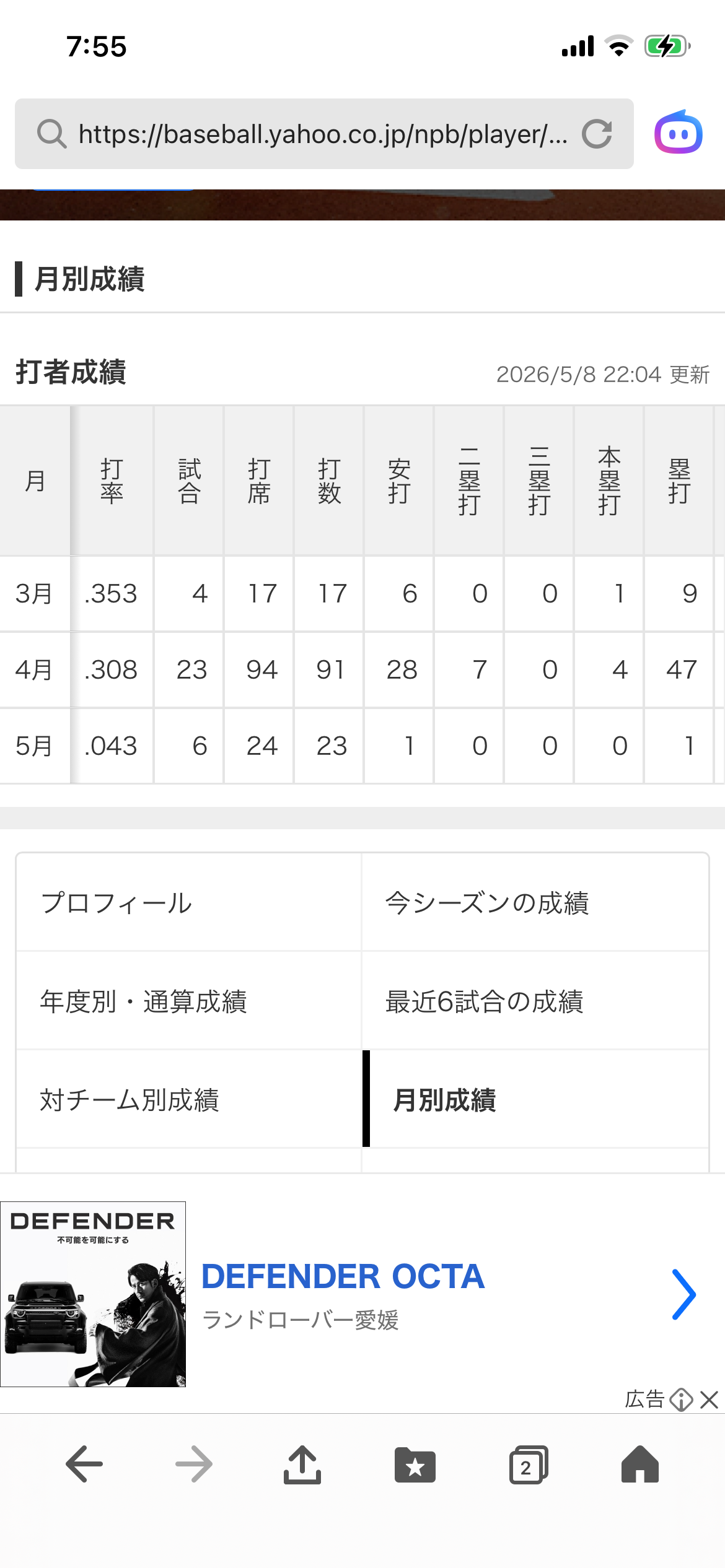
Task: Open the ad info icon beside 広告
Action: coord(681,1400)
